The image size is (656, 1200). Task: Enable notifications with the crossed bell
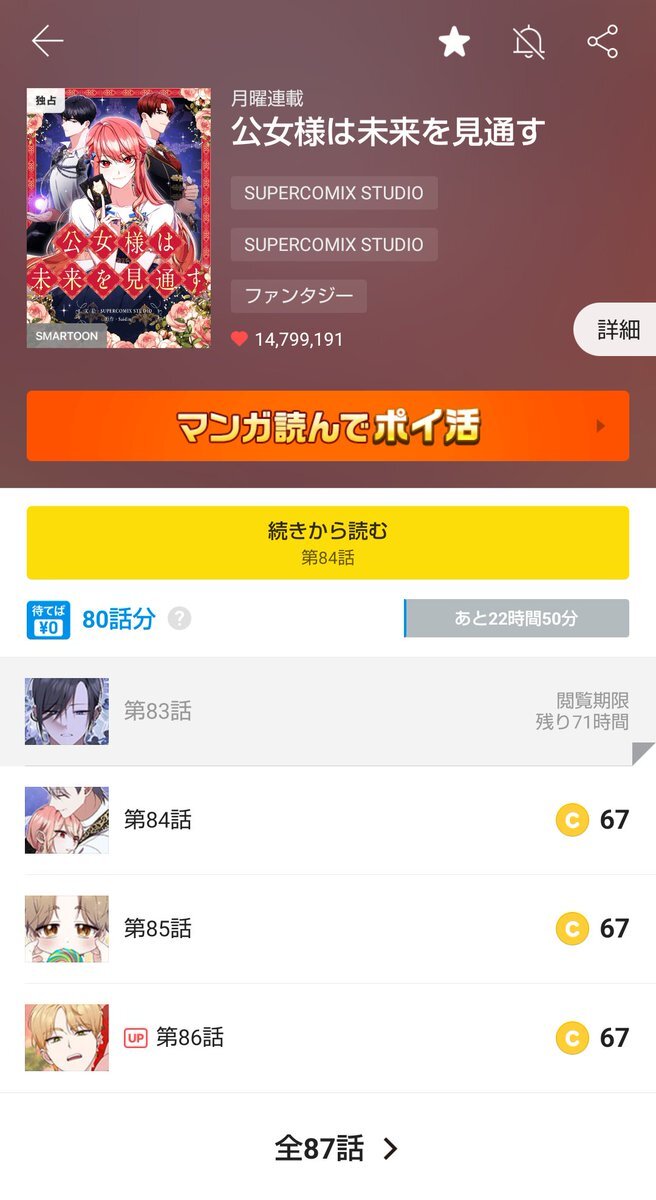[528, 41]
